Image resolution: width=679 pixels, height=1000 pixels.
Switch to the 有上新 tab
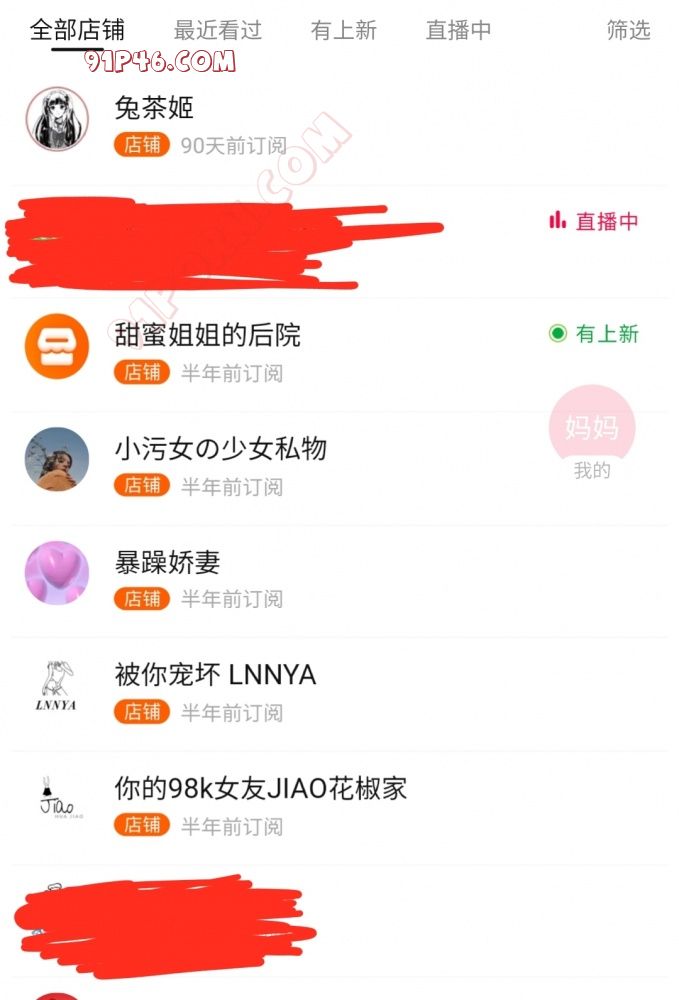point(343,30)
